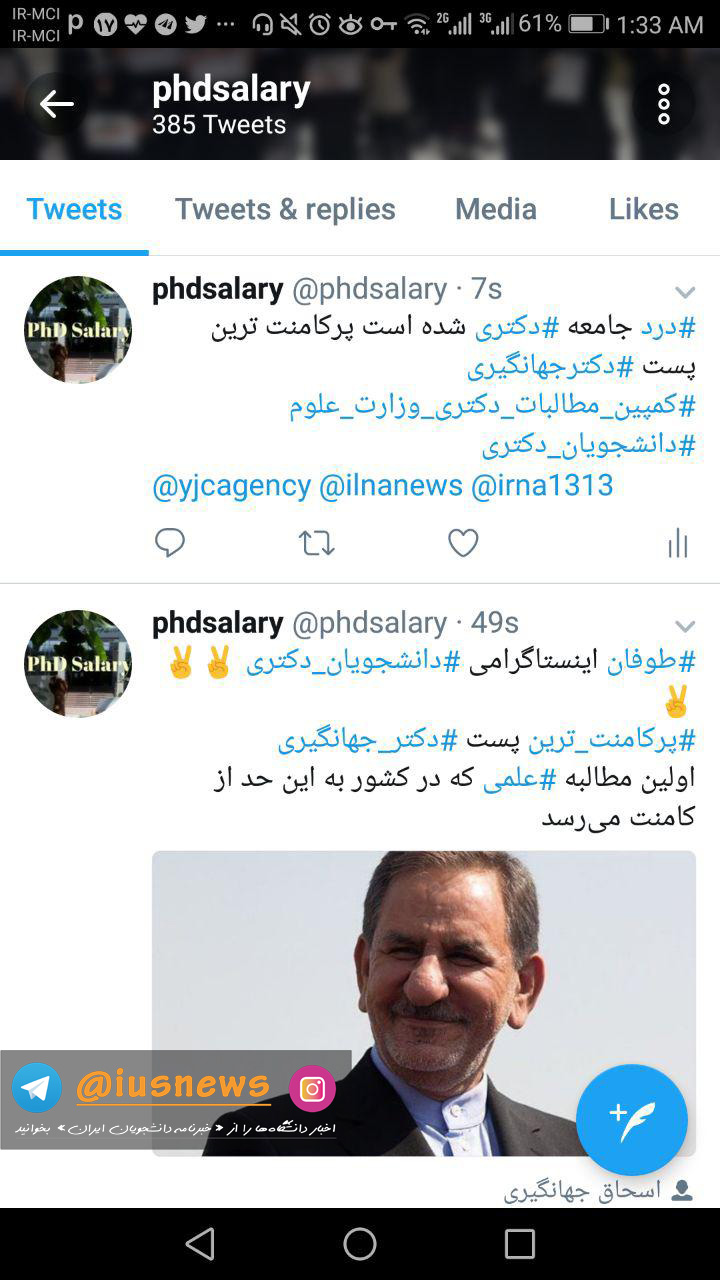Image resolution: width=720 pixels, height=1280 pixels.
Task: Open the @irna1313 mention
Action: pyautogui.click(x=542, y=485)
